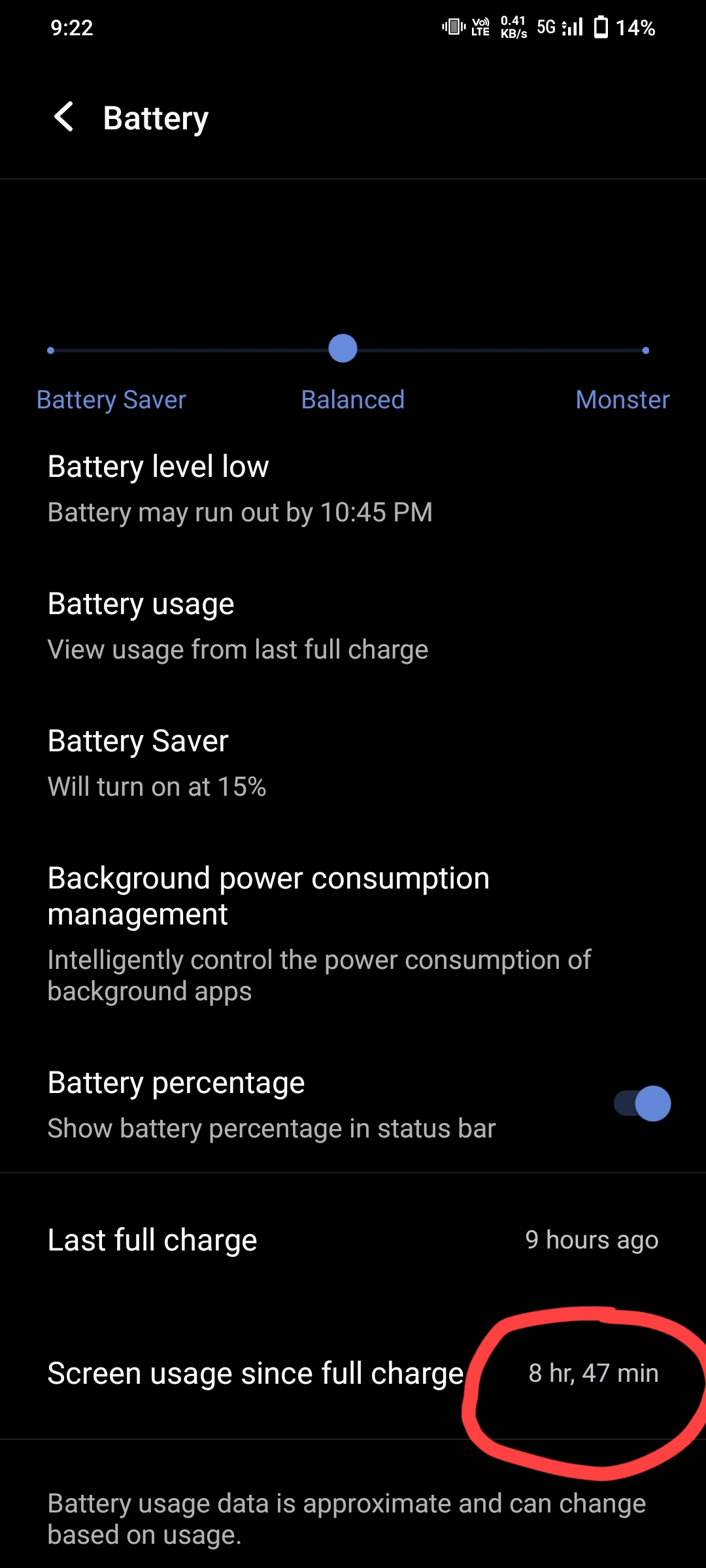This screenshot has width=706, height=1568.
Task: Open the Battery level low notice
Action: pyautogui.click(x=239, y=489)
